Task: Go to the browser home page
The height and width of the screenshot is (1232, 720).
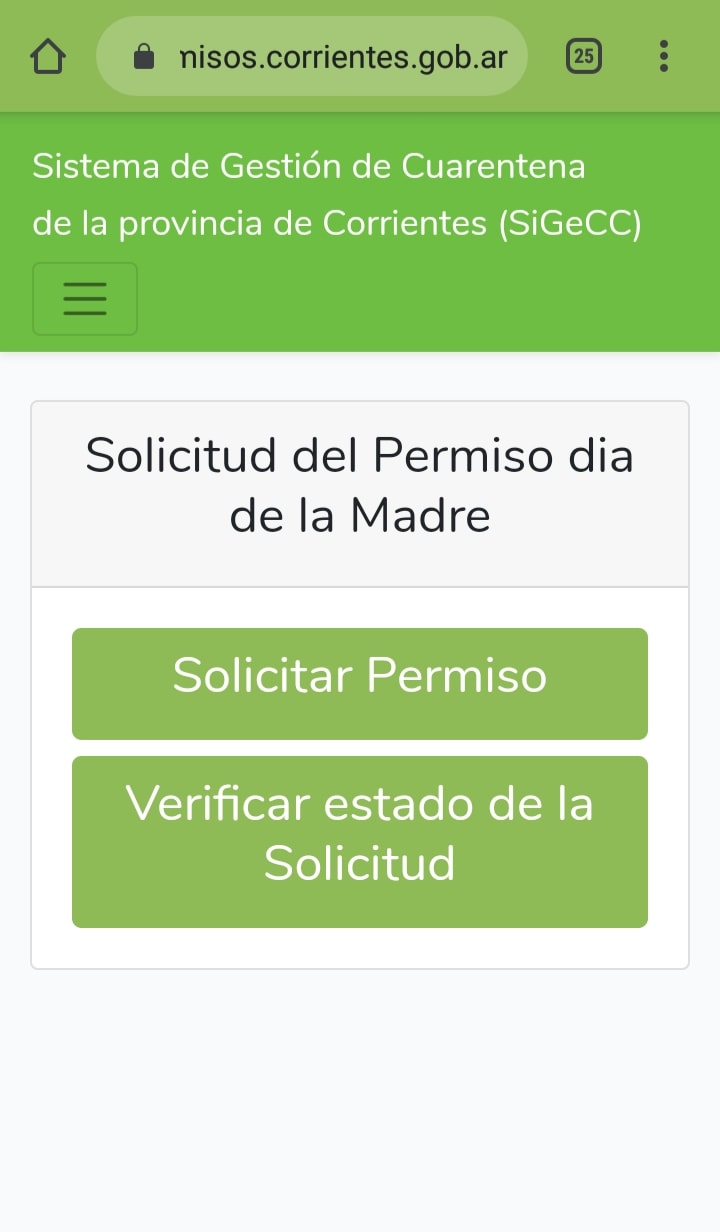Action: coord(48,56)
